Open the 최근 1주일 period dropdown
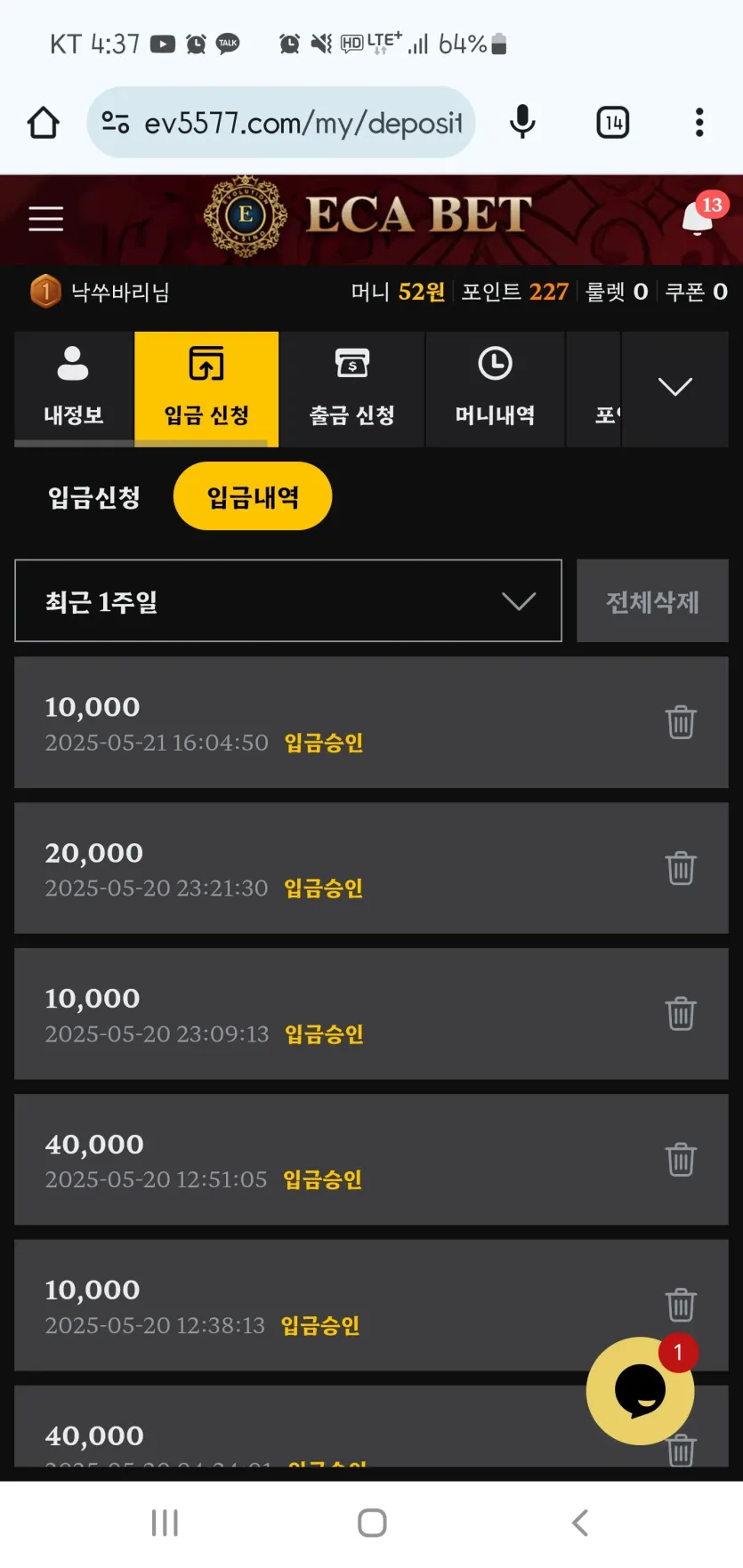Image resolution: width=743 pixels, height=1568 pixels. 288,601
